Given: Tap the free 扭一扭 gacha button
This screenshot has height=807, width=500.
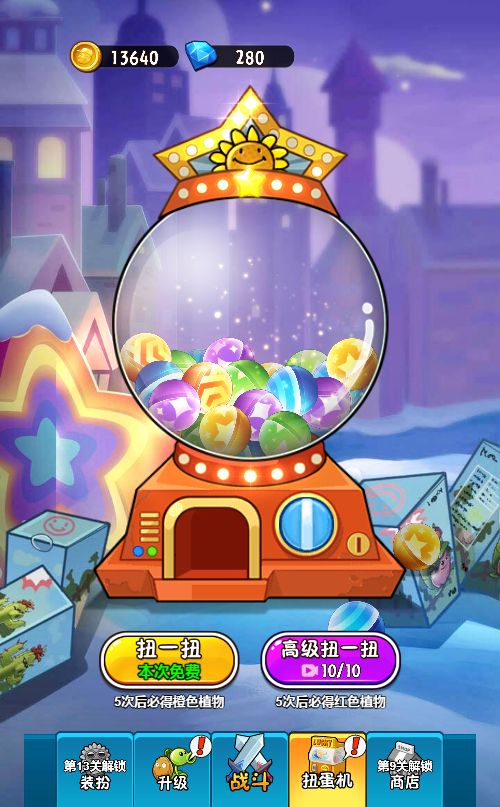Looking at the screenshot, I should 169,660.
